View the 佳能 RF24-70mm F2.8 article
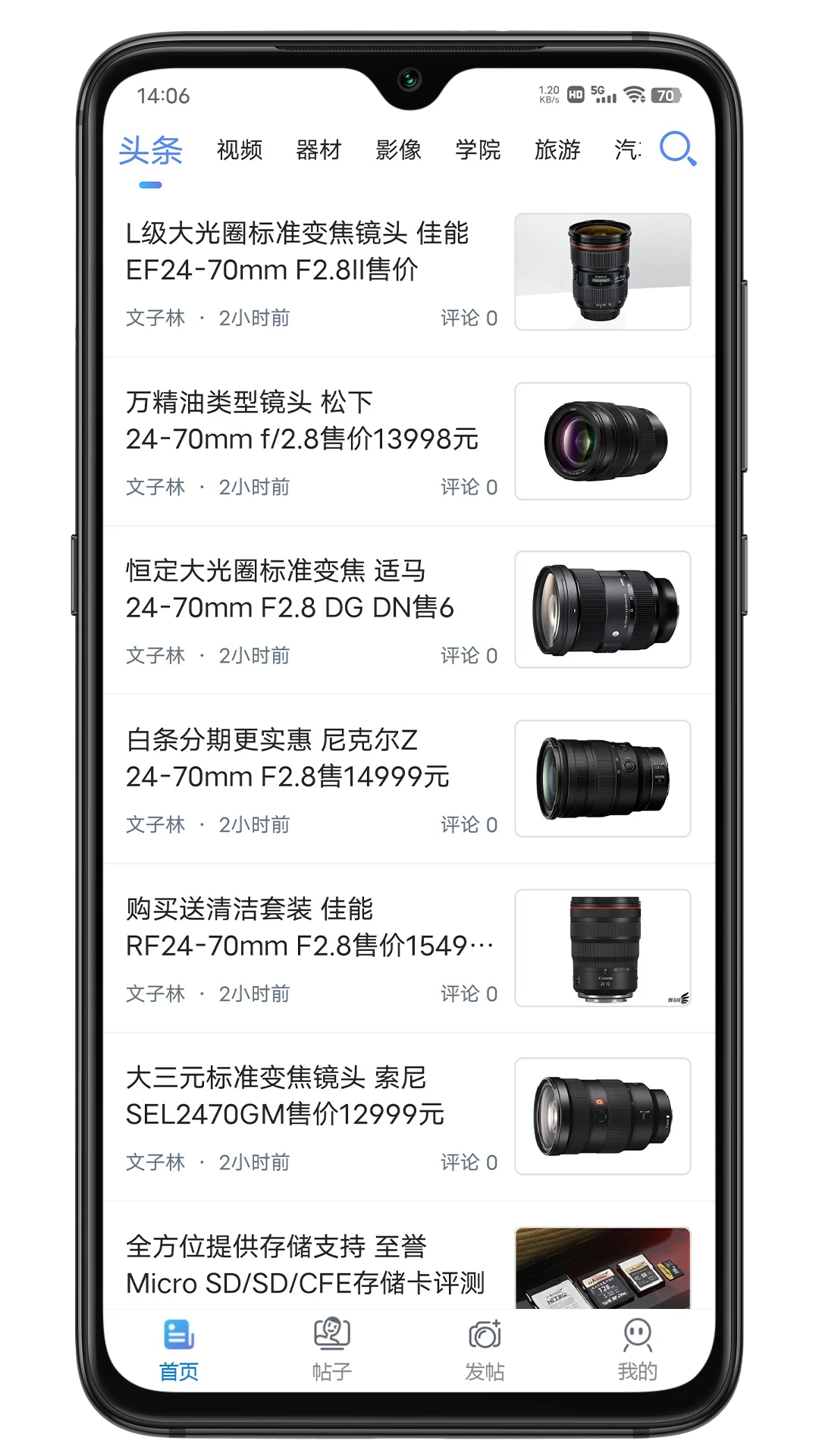The image size is (819, 1456). [309, 927]
